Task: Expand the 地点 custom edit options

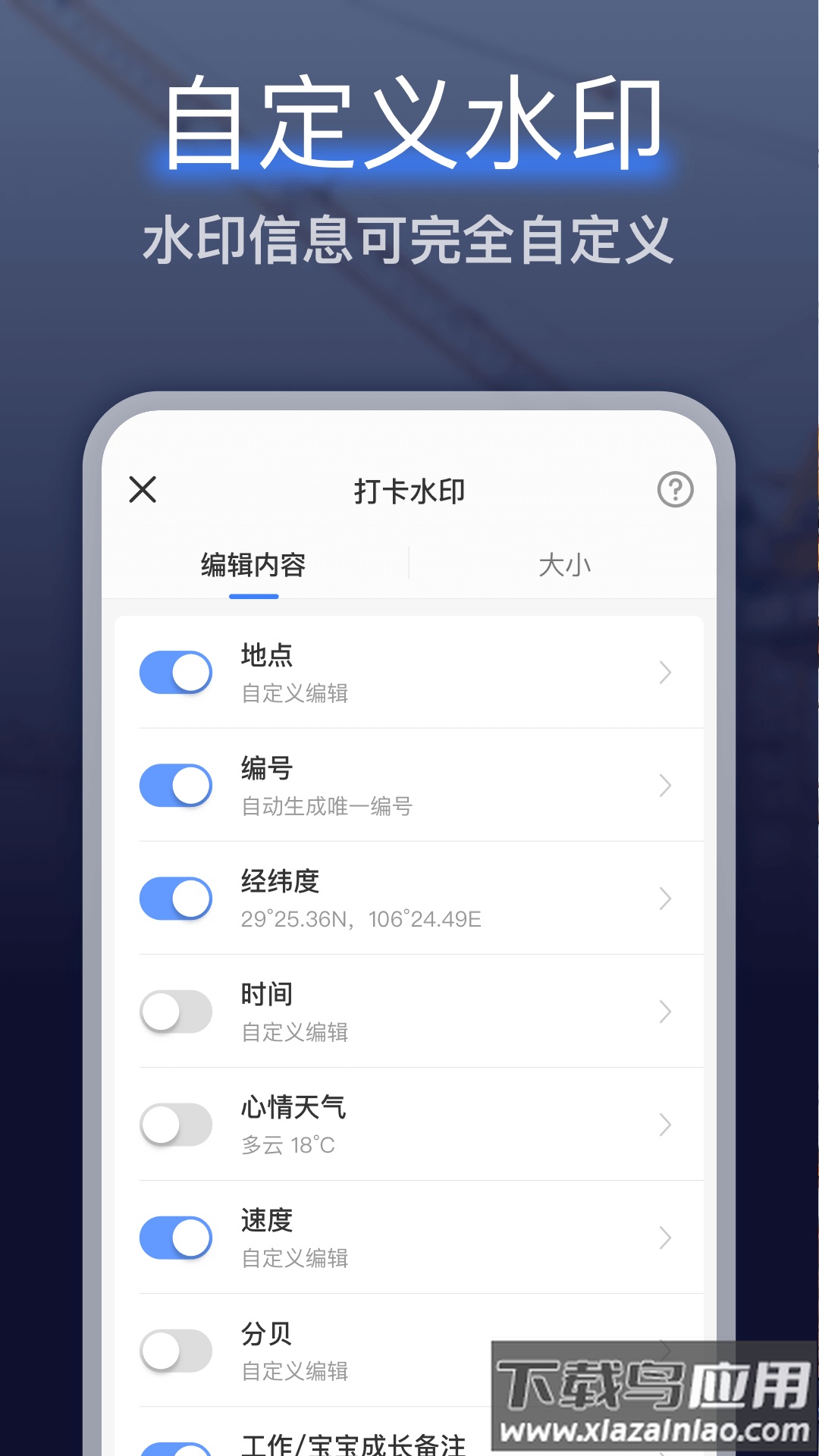Action: [666, 672]
